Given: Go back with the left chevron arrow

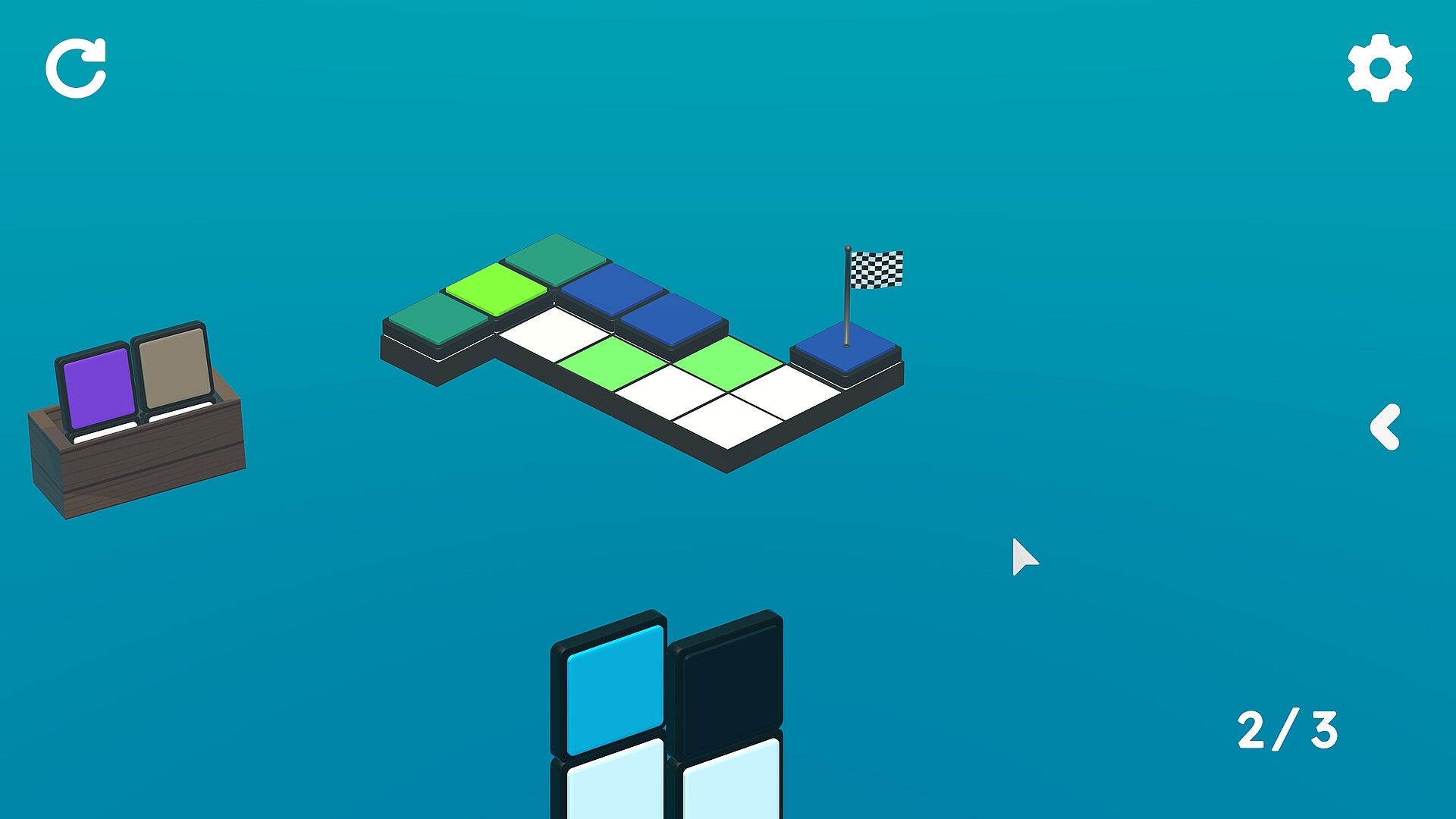Looking at the screenshot, I should 1385,427.
